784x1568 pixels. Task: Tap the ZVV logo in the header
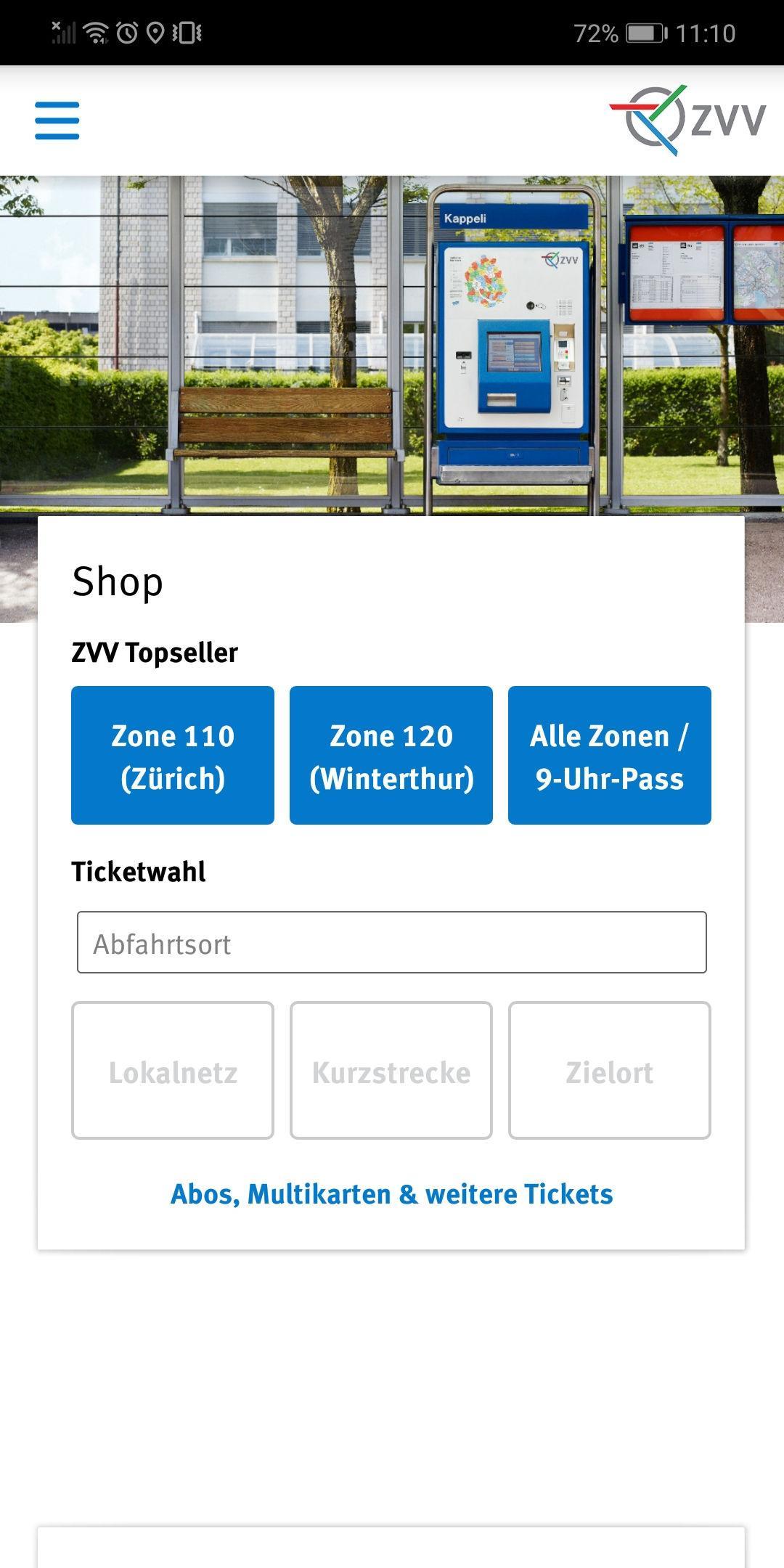coord(687,118)
